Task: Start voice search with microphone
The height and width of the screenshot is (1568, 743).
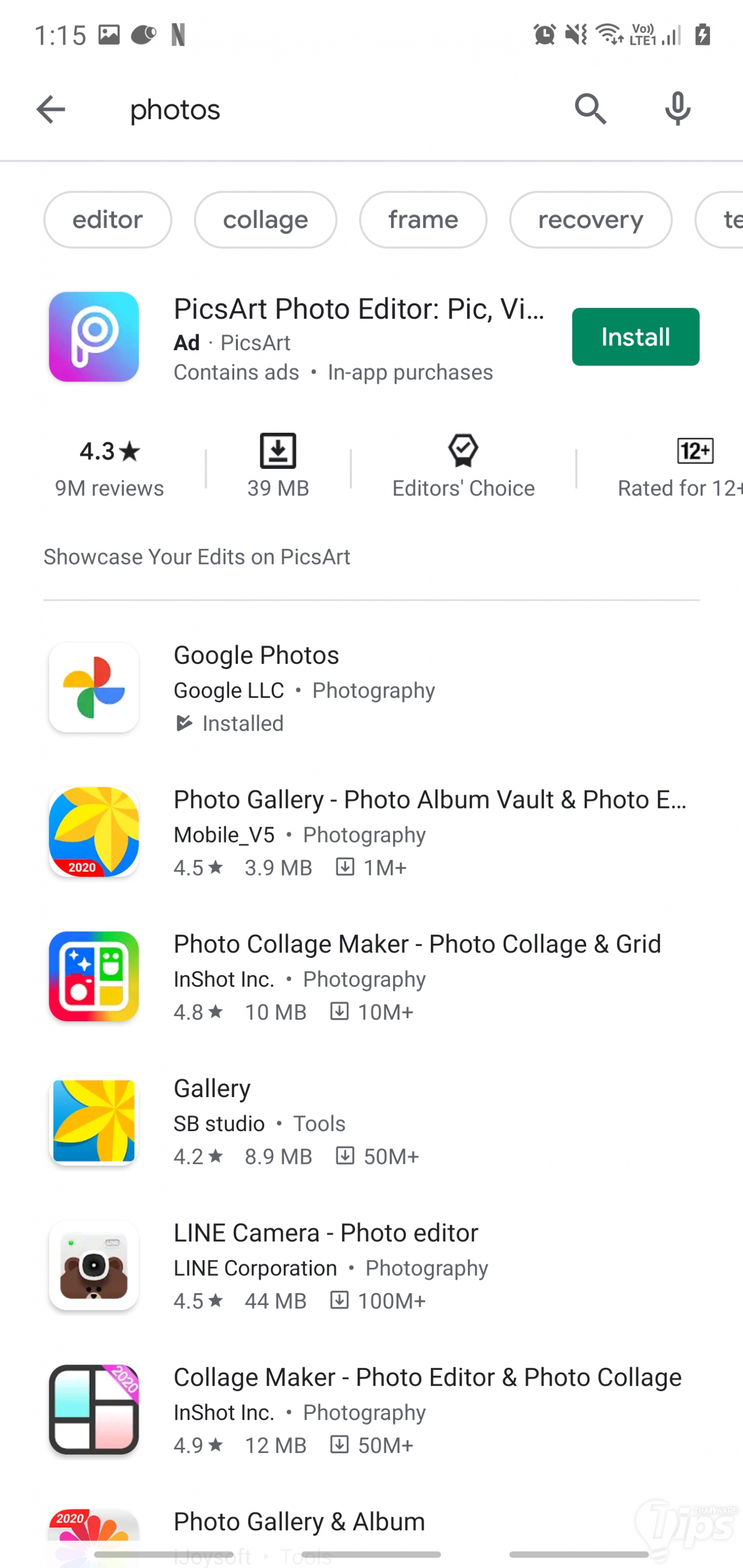Action: click(677, 110)
